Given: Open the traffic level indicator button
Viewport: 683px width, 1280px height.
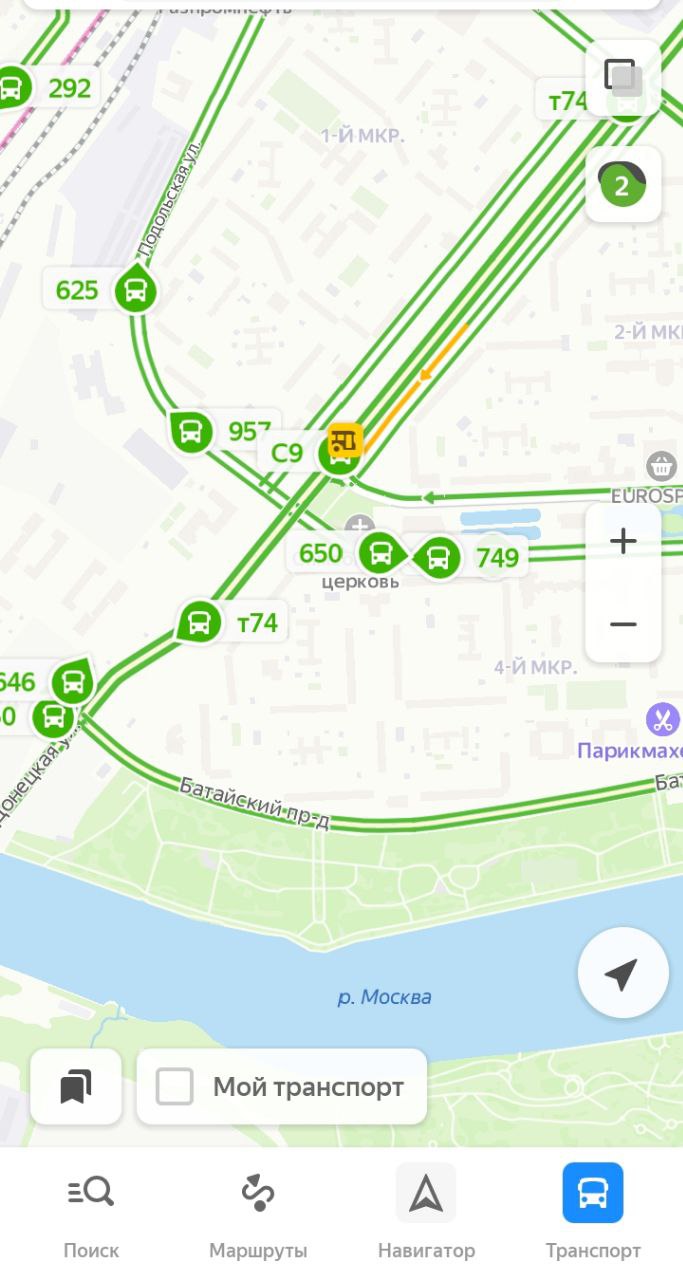Looking at the screenshot, I should tap(623, 184).
